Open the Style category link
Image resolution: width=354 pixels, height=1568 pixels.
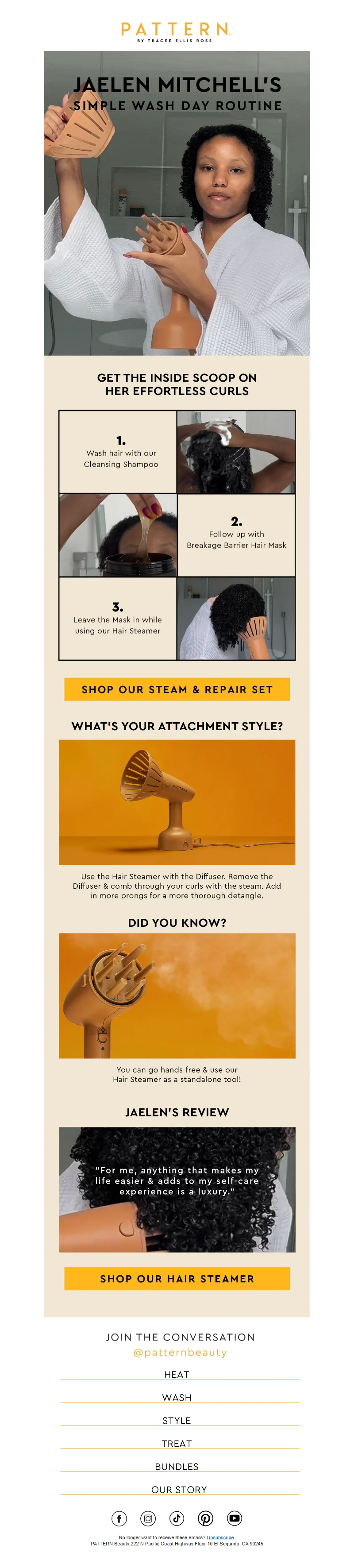click(x=177, y=1421)
